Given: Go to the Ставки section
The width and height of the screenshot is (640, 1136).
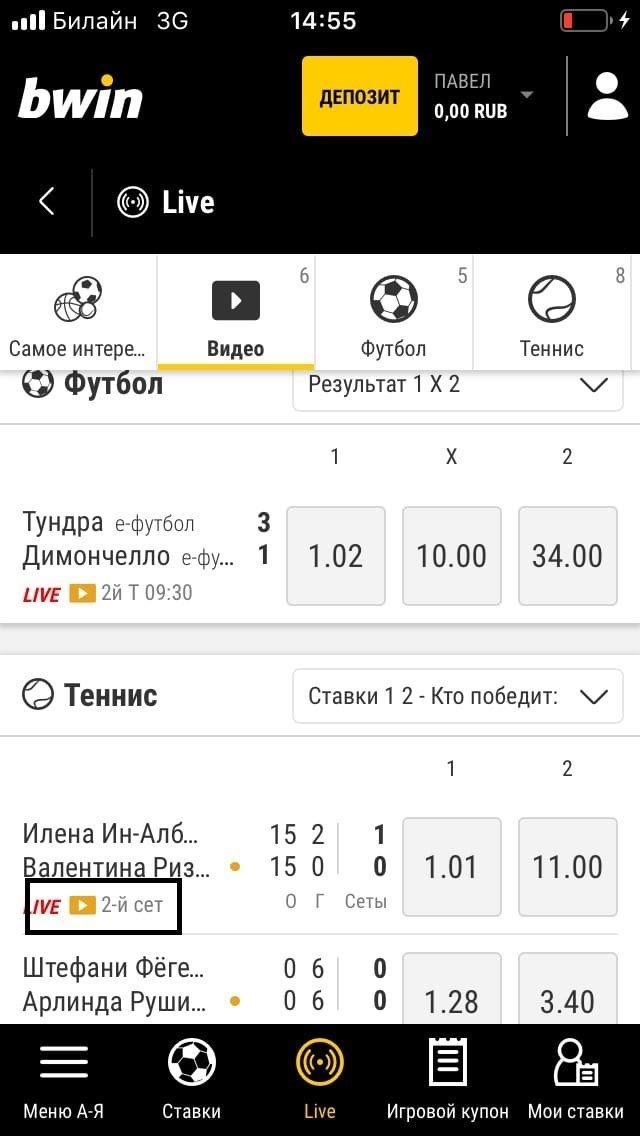Looking at the screenshot, I should [191, 1080].
